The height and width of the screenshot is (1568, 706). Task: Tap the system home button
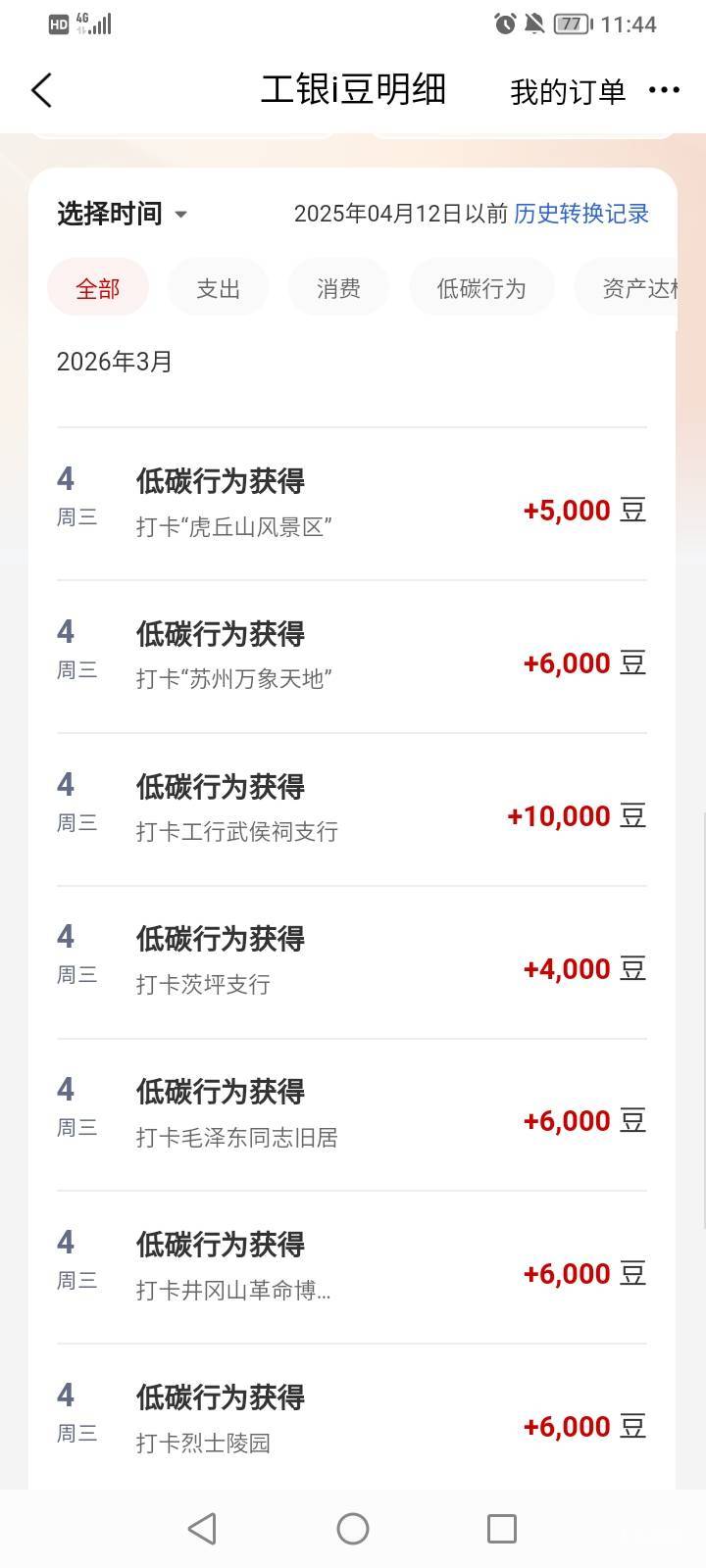pyautogui.click(x=353, y=1528)
